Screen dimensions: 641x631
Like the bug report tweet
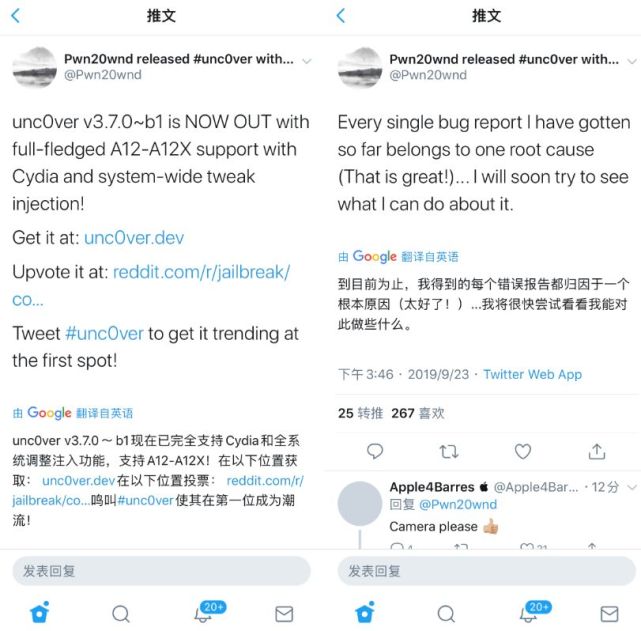(x=522, y=452)
